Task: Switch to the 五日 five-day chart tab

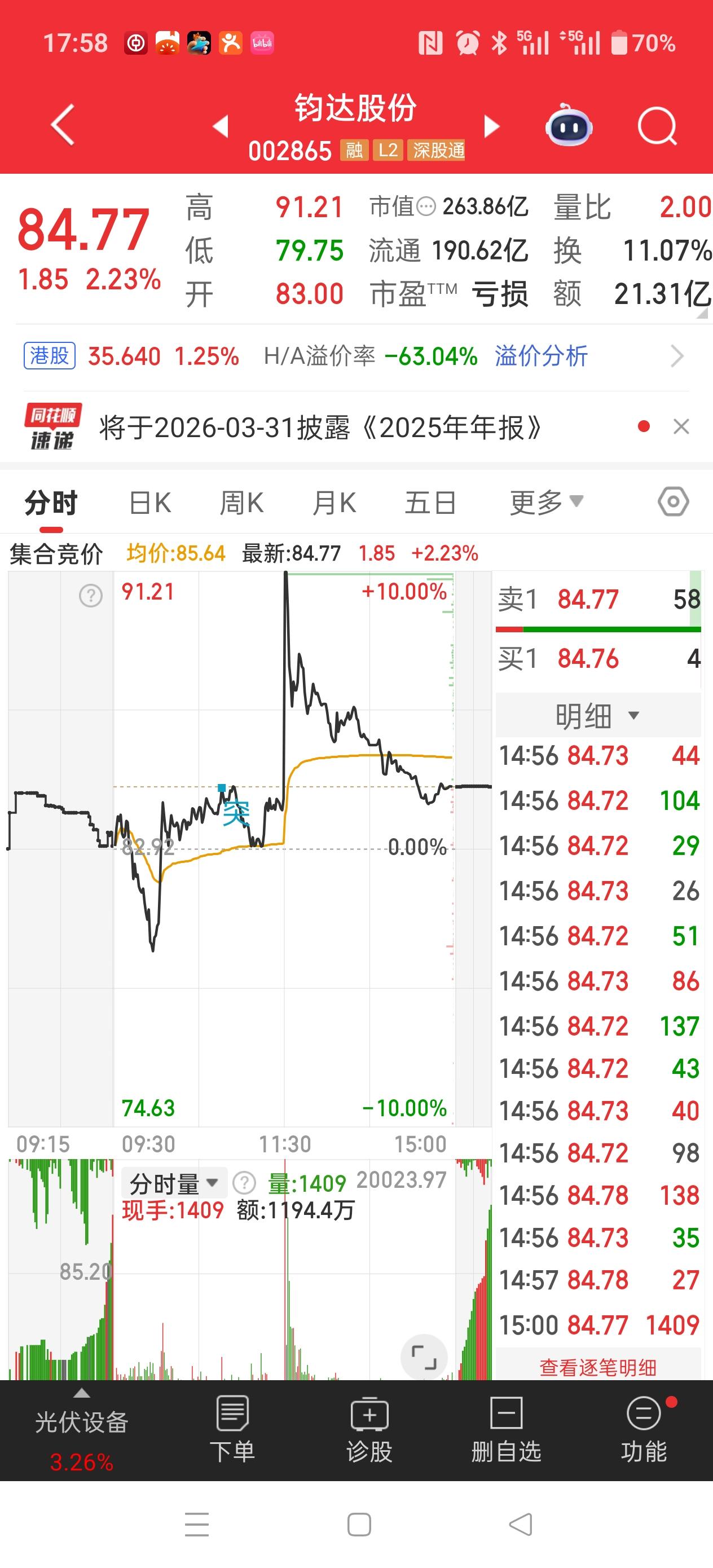Action: coord(430,501)
